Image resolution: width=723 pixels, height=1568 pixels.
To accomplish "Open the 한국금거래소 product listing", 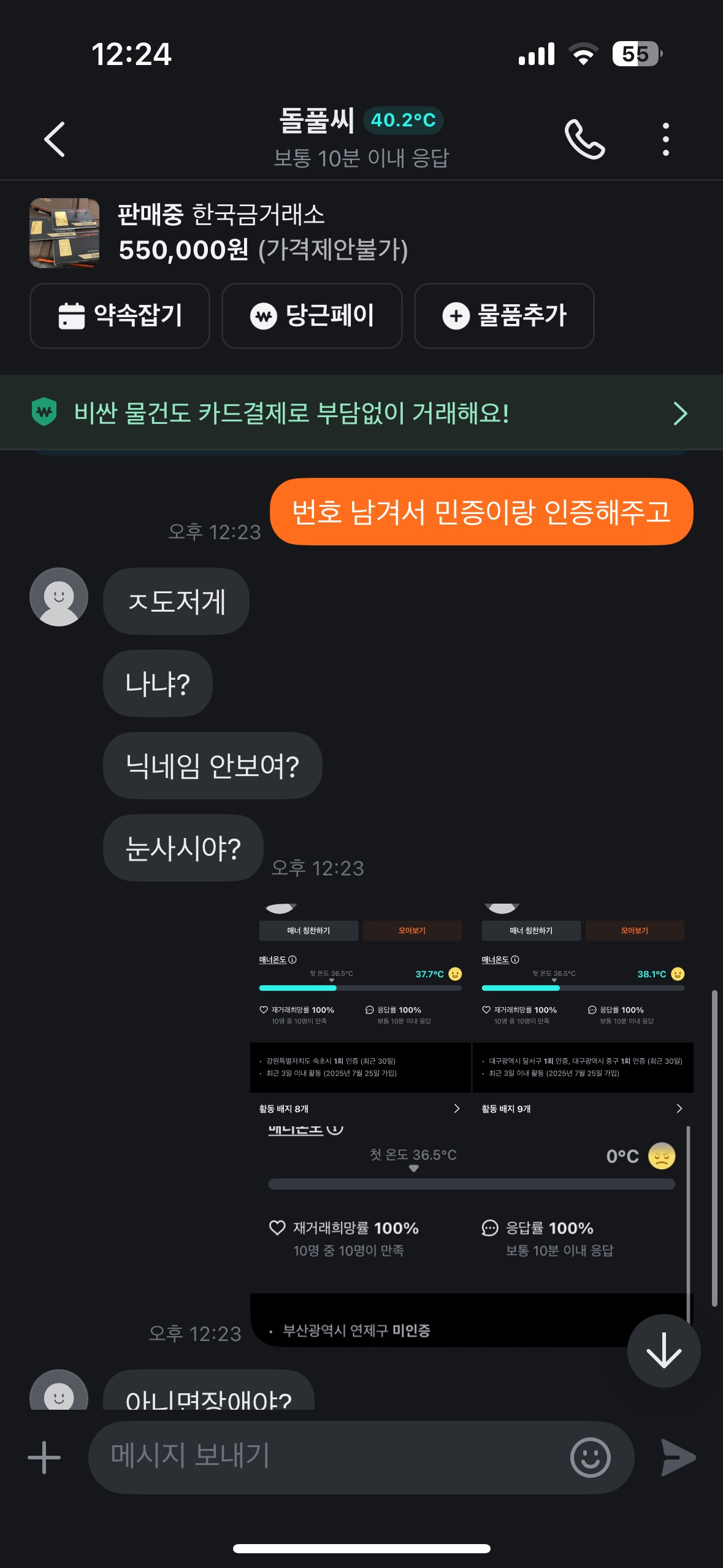I will [x=221, y=233].
